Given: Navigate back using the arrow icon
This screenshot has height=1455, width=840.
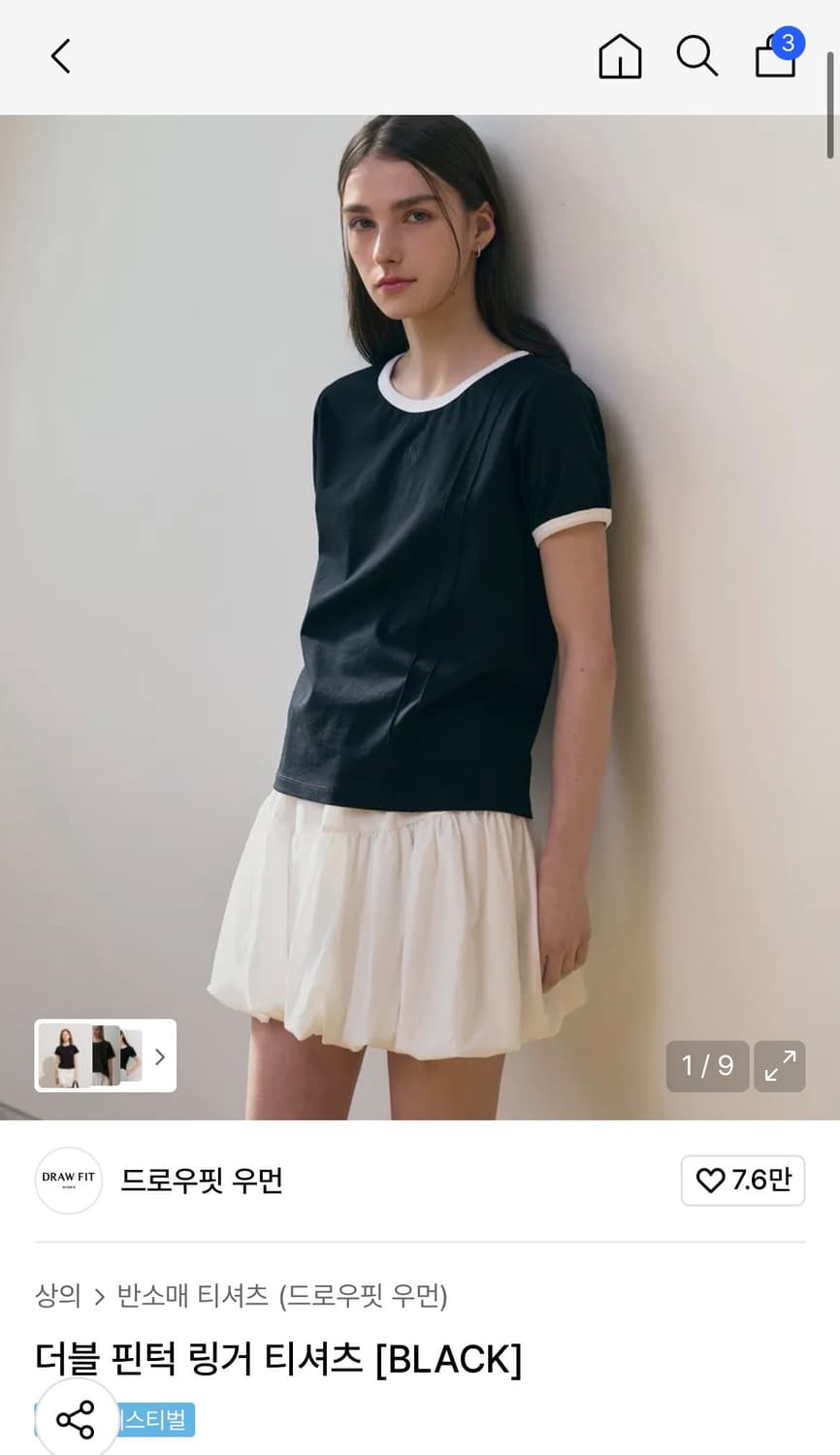Looking at the screenshot, I should click(x=60, y=55).
